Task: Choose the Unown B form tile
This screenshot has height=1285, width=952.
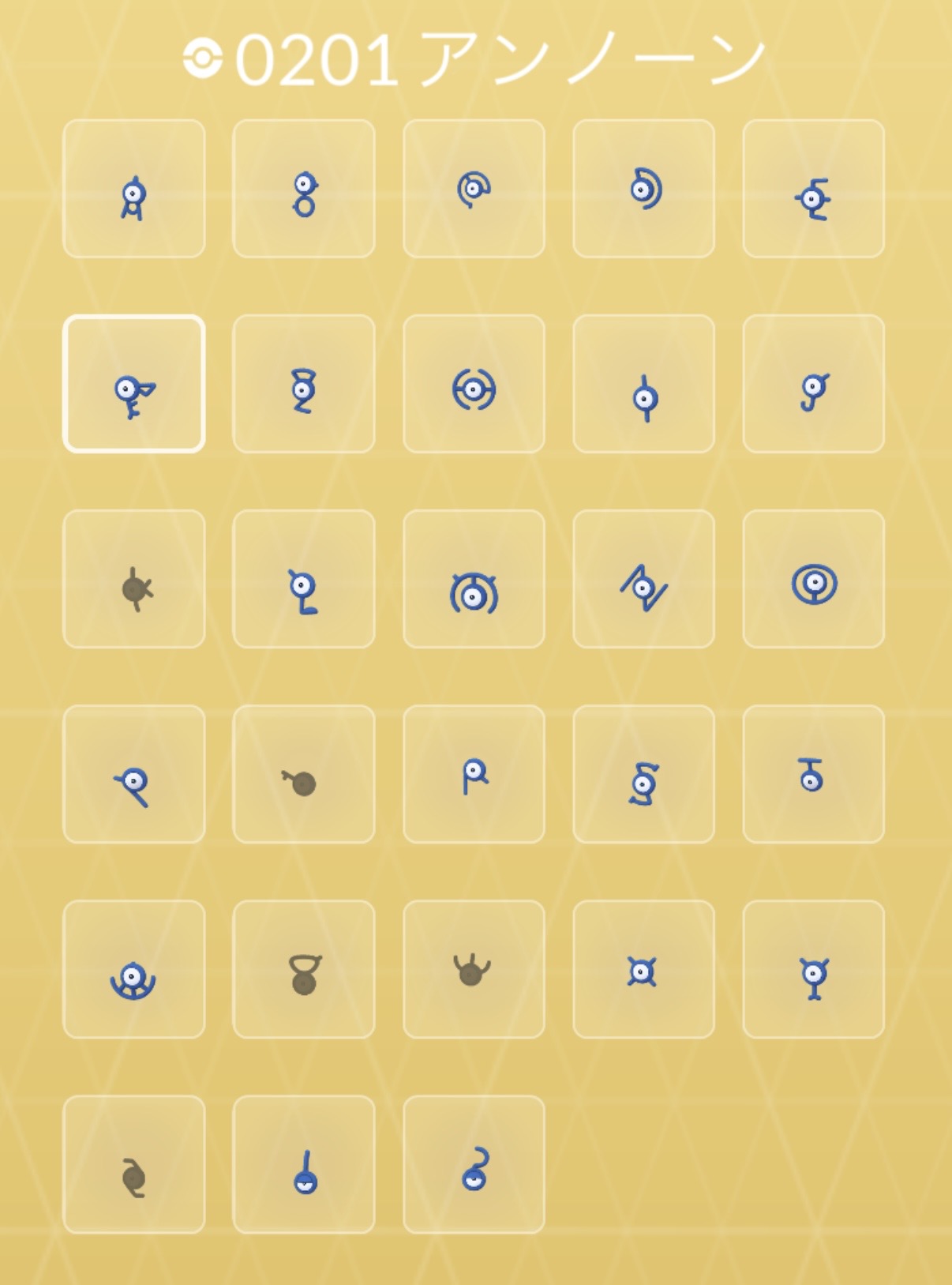Action: point(304,189)
